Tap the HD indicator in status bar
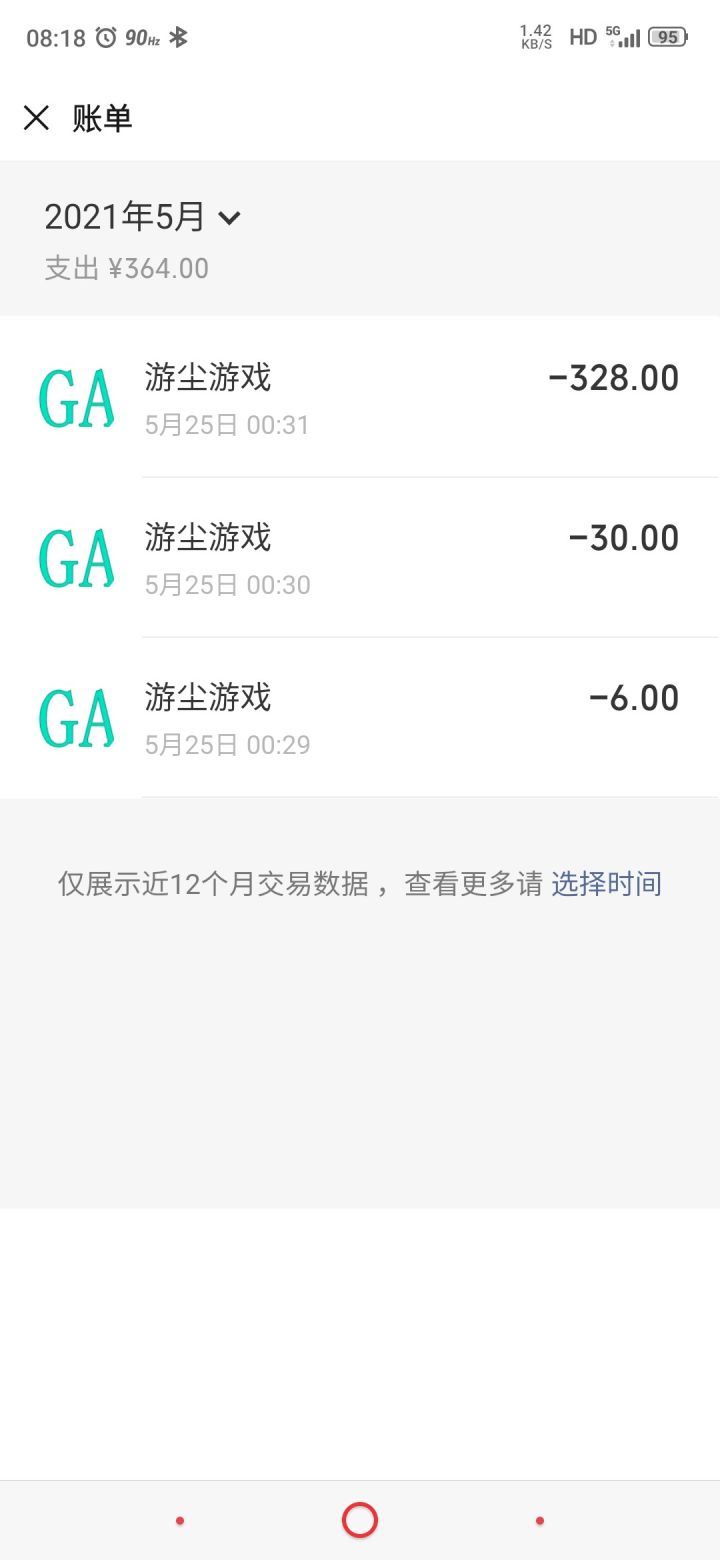Viewport: 720px width, 1560px height. 581,37
